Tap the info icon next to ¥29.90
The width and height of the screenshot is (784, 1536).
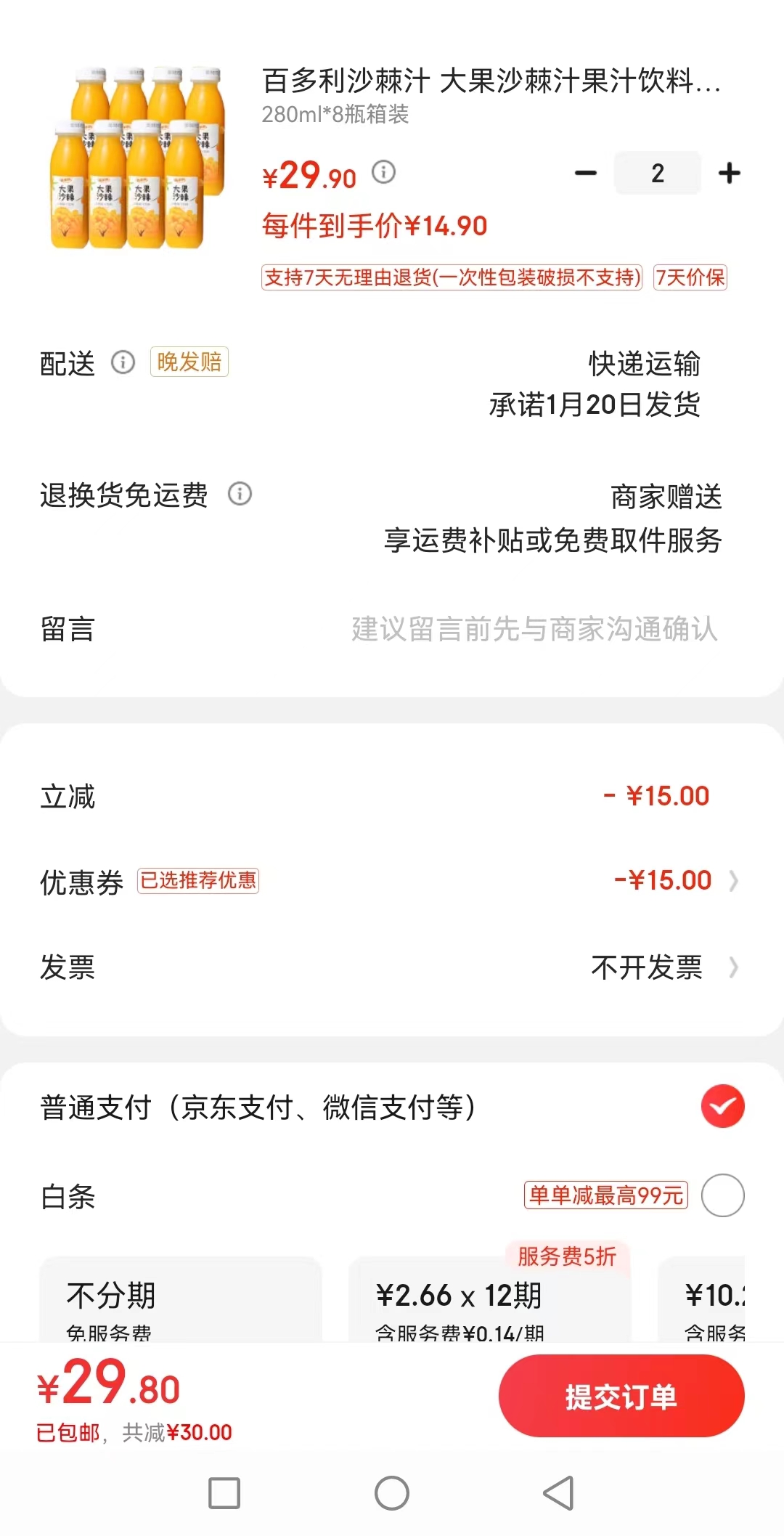[x=383, y=173]
